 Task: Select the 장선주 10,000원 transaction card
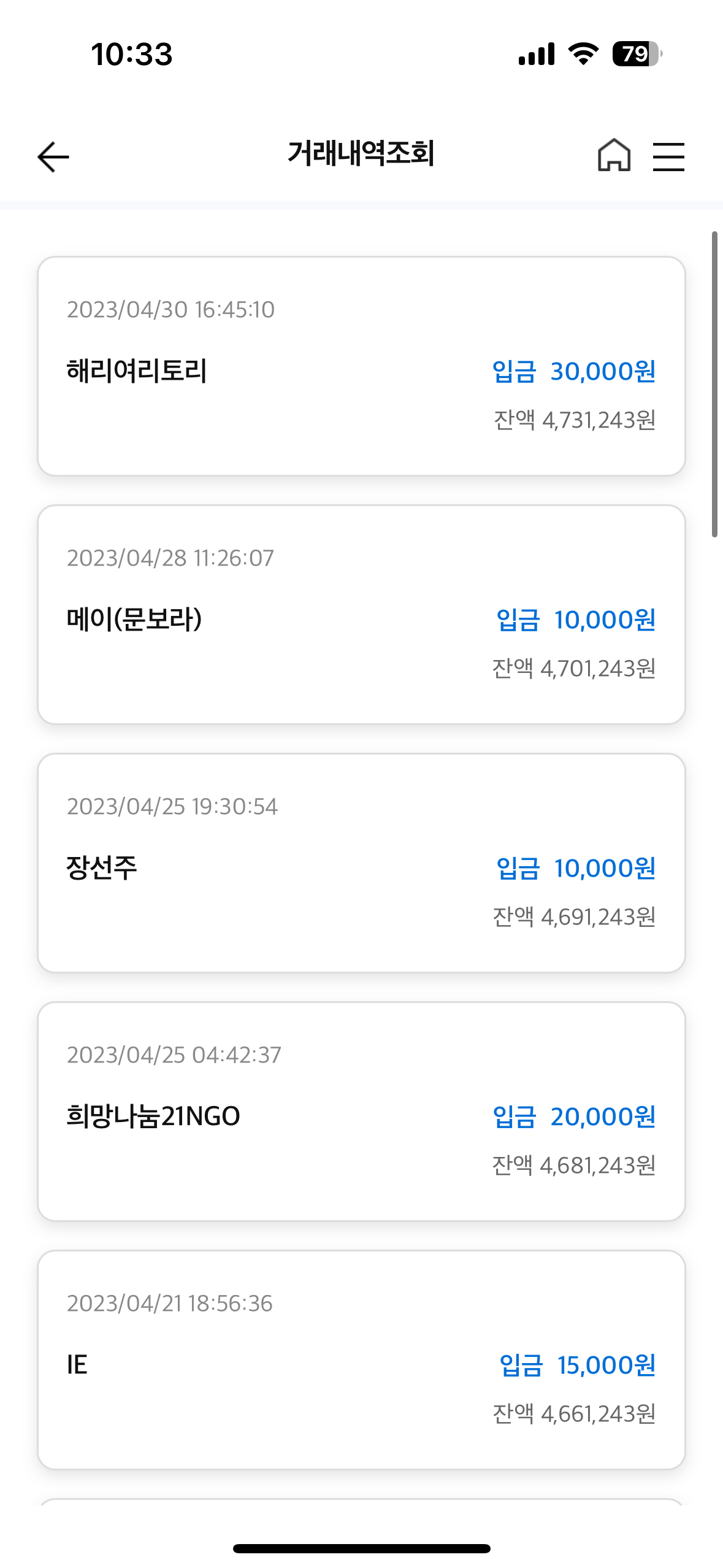tap(361, 863)
